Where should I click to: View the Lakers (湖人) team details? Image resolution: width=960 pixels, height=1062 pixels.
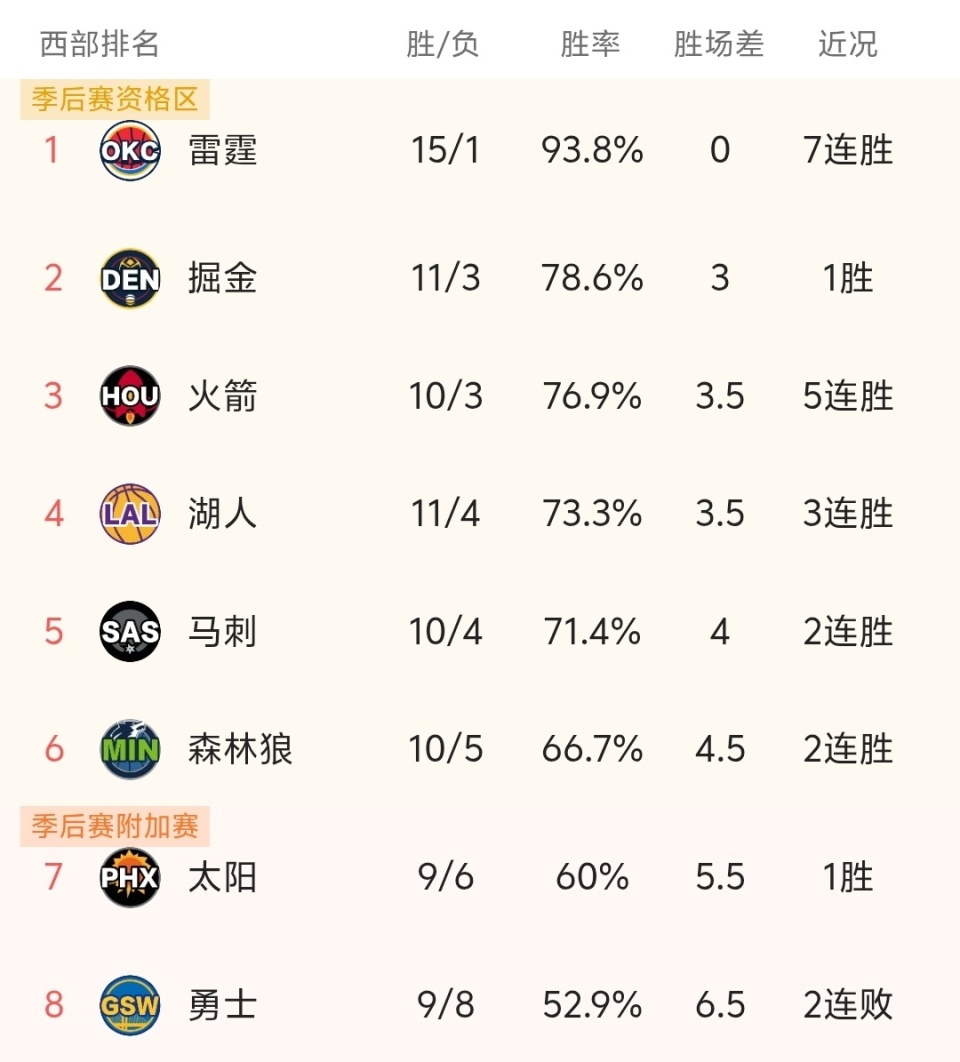(x=222, y=514)
